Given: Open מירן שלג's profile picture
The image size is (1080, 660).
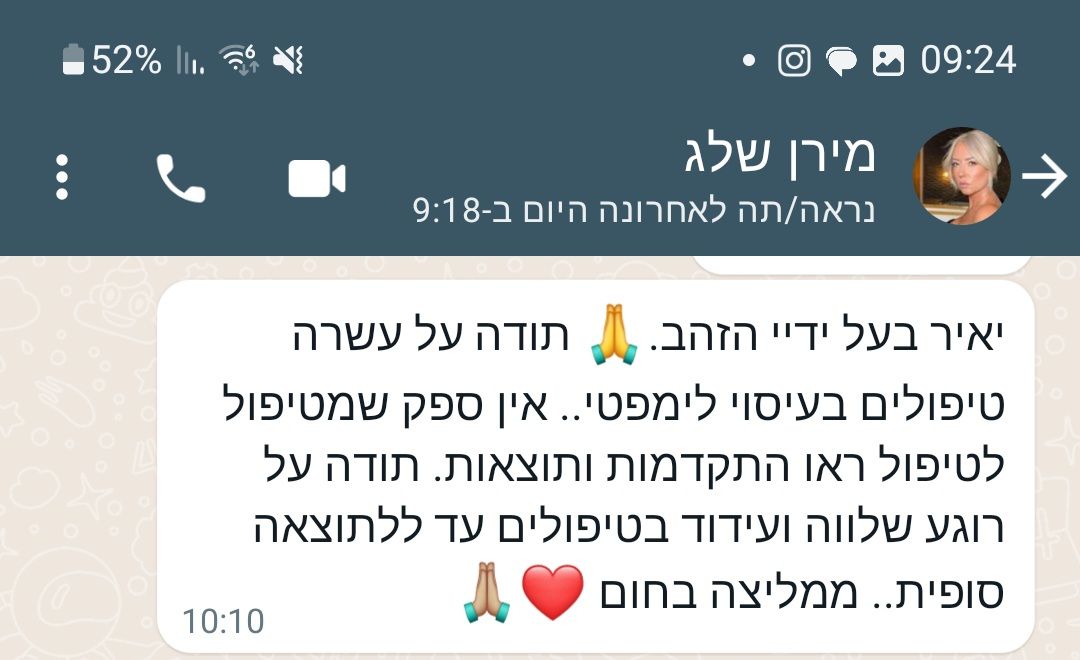Looking at the screenshot, I should coord(961,176).
